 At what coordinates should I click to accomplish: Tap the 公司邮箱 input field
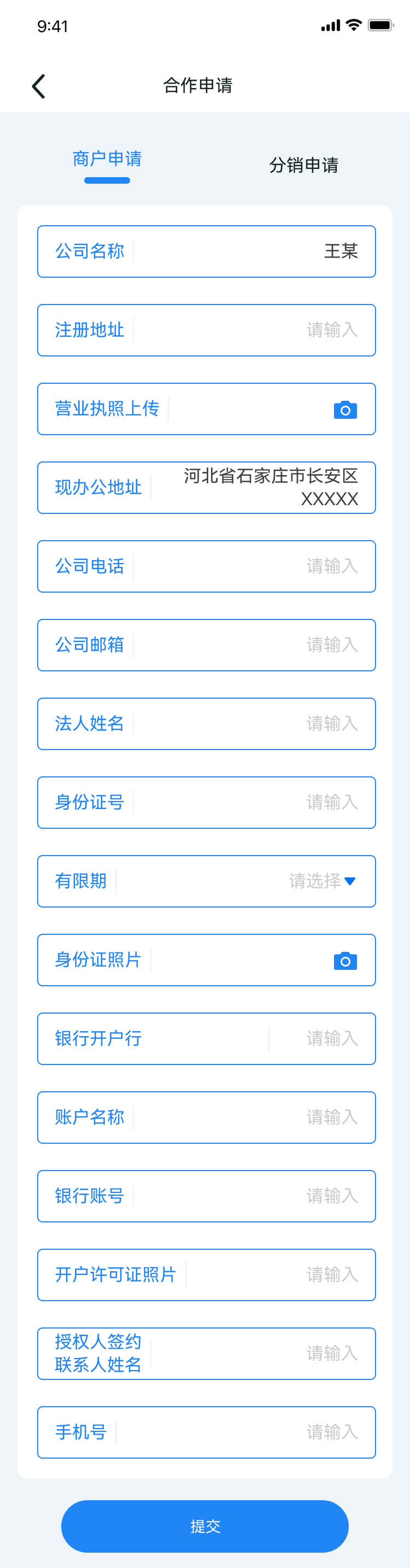(255, 645)
